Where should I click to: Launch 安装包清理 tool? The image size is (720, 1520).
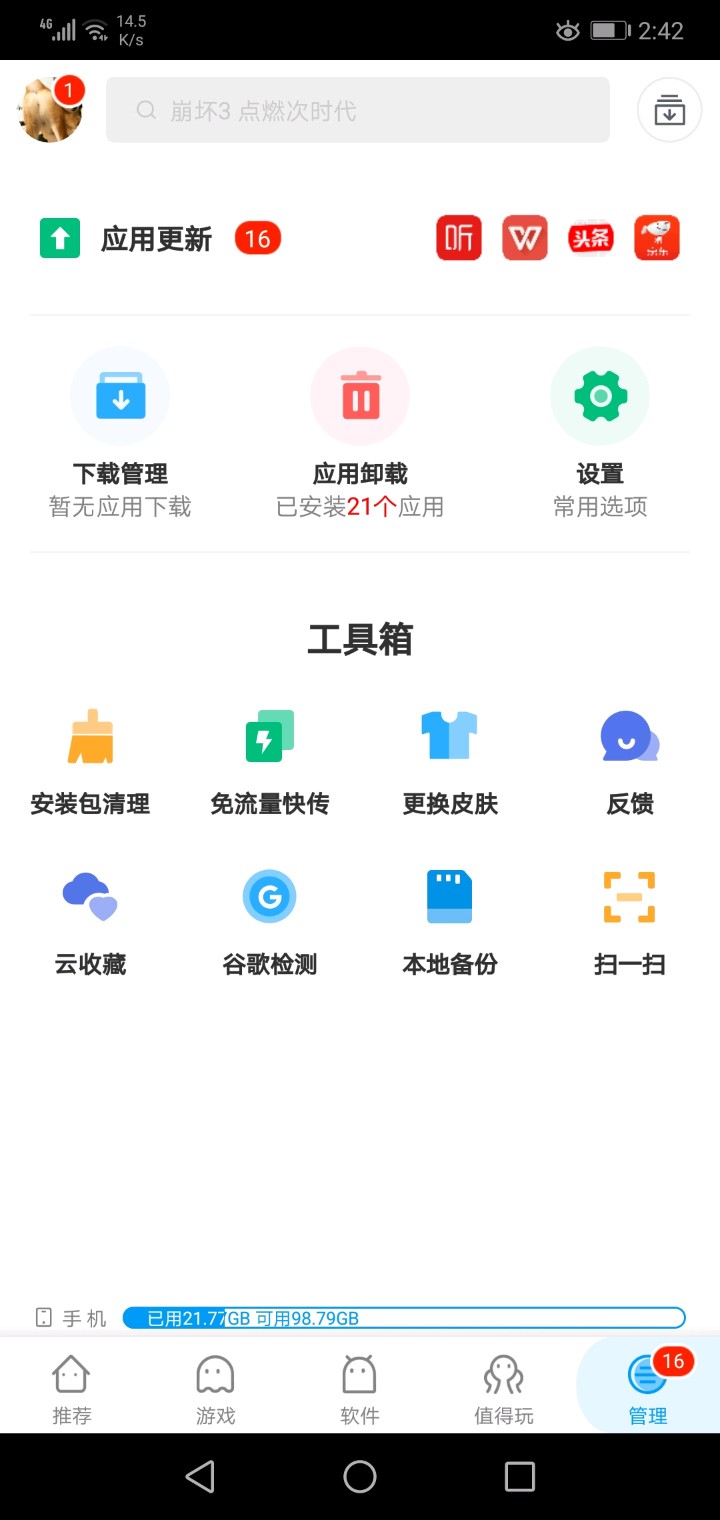[x=90, y=761]
